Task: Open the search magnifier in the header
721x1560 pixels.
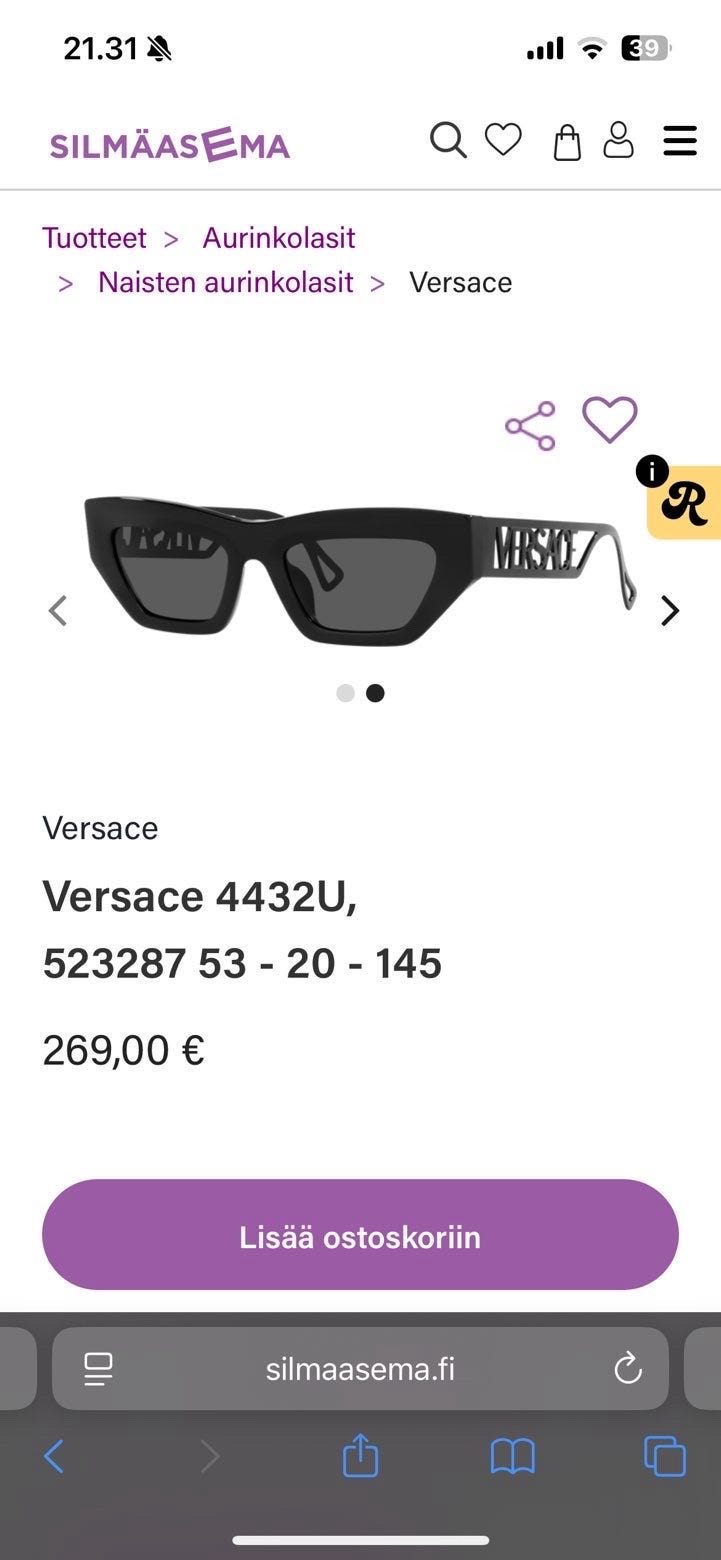Action: pyautogui.click(x=448, y=141)
